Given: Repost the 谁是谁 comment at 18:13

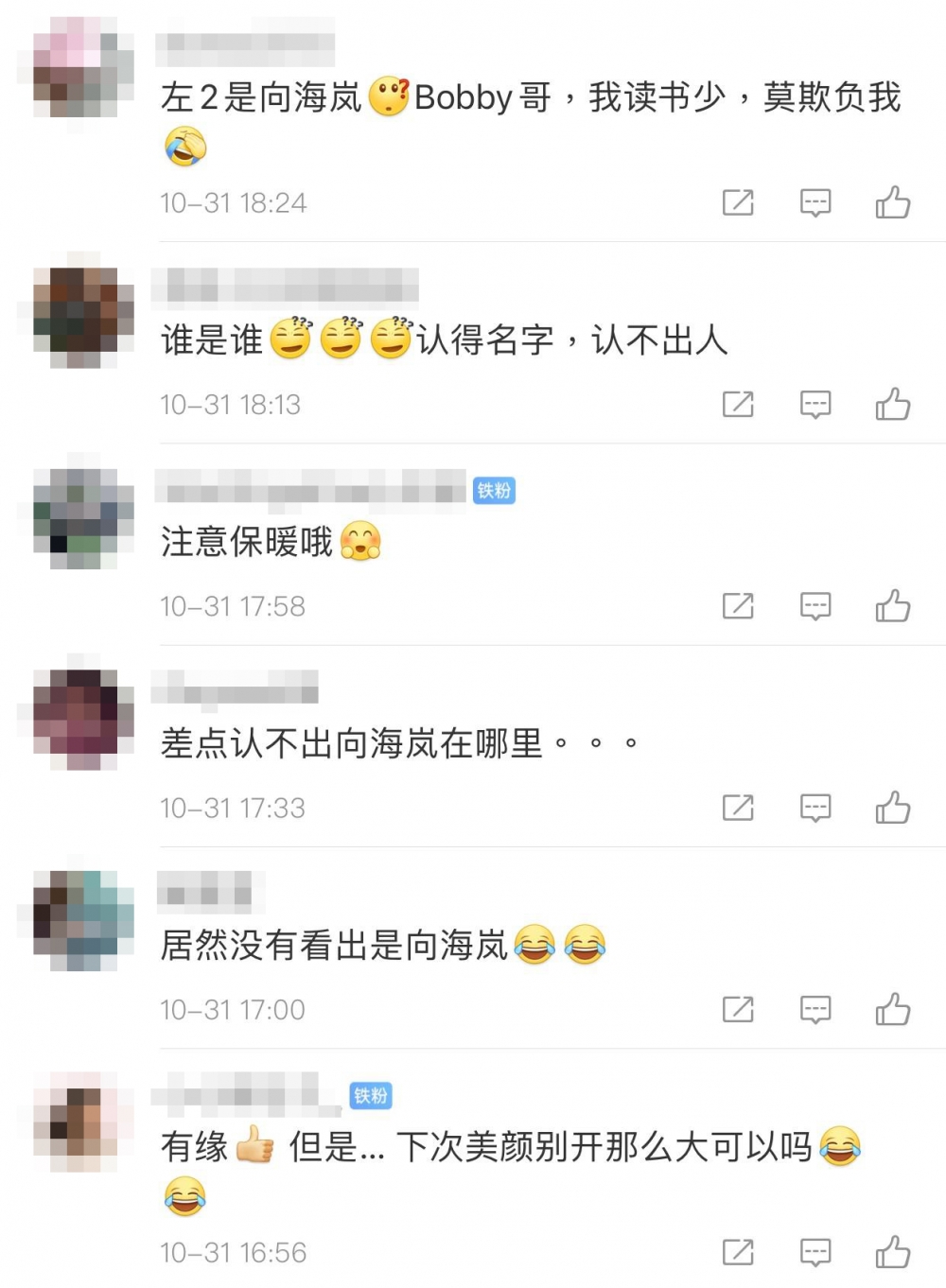Looking at the screenshot, I should click(738, 404).
